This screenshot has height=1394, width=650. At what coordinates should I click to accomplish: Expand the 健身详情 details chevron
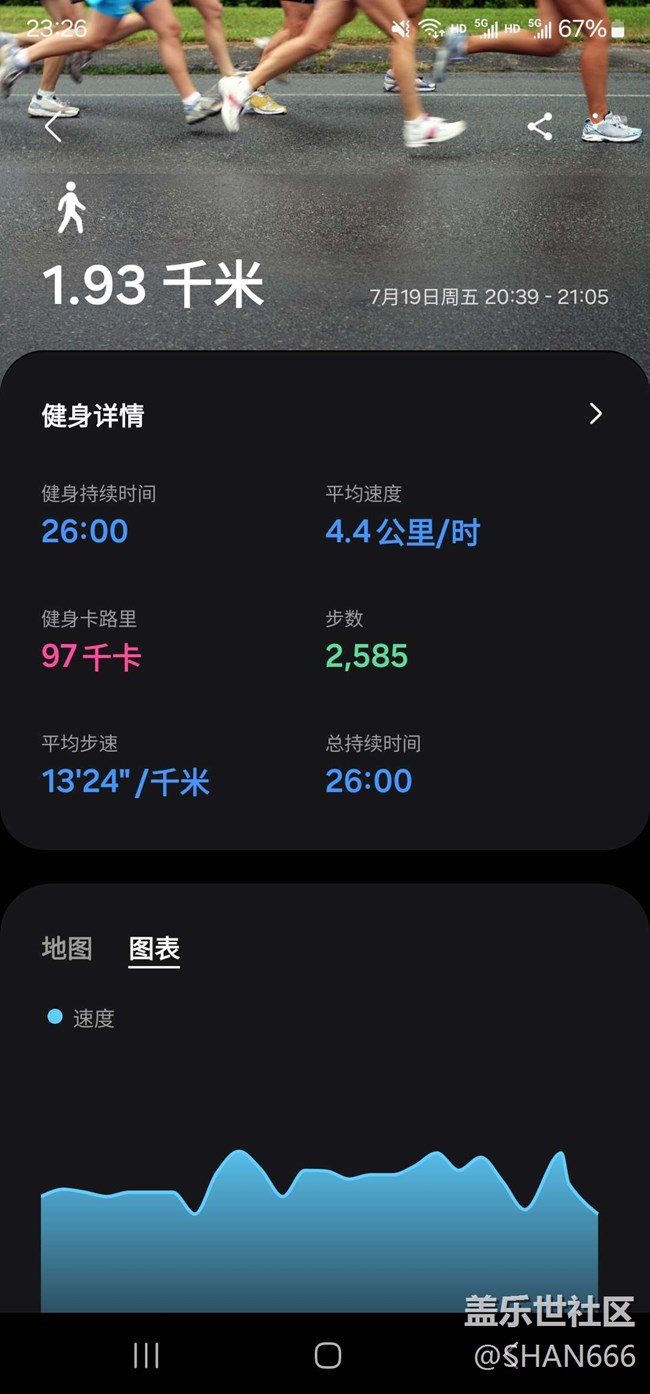[596, 414]
